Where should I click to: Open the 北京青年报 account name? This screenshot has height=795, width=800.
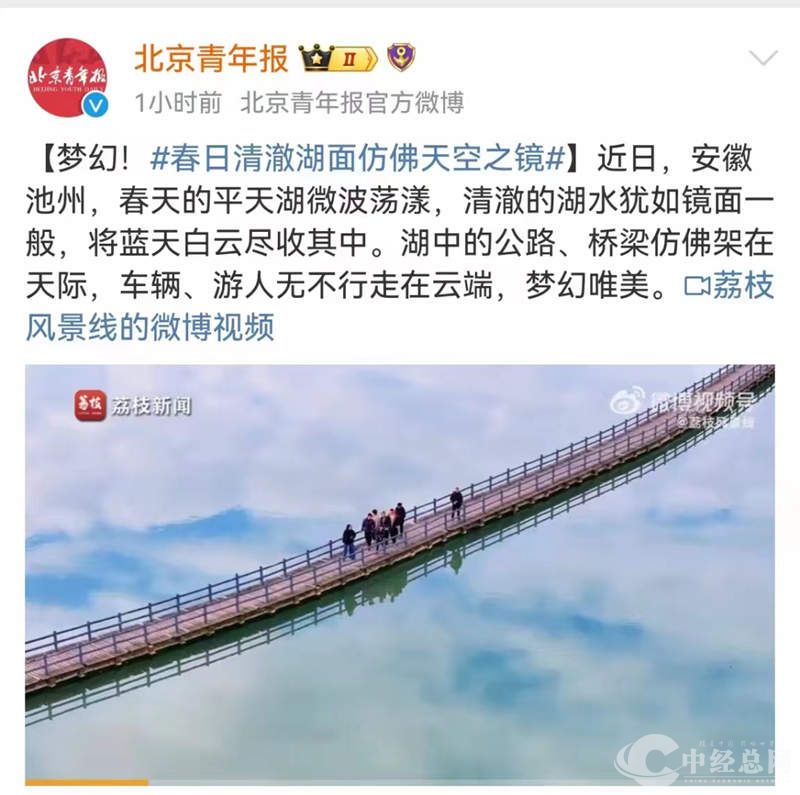pyautogui.click(x=211, y=58)
